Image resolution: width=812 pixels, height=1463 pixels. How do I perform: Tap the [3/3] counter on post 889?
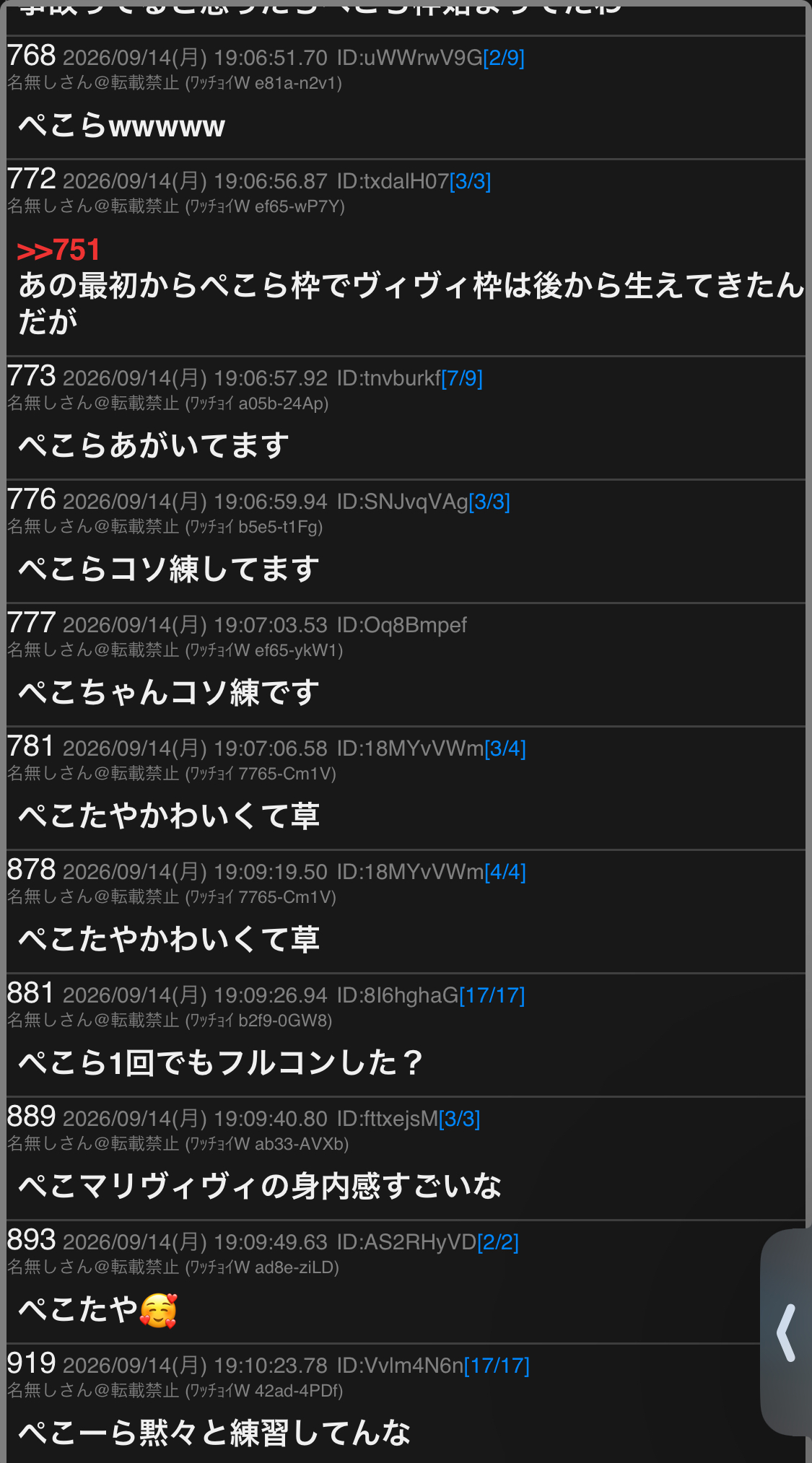pos(460,1119)
